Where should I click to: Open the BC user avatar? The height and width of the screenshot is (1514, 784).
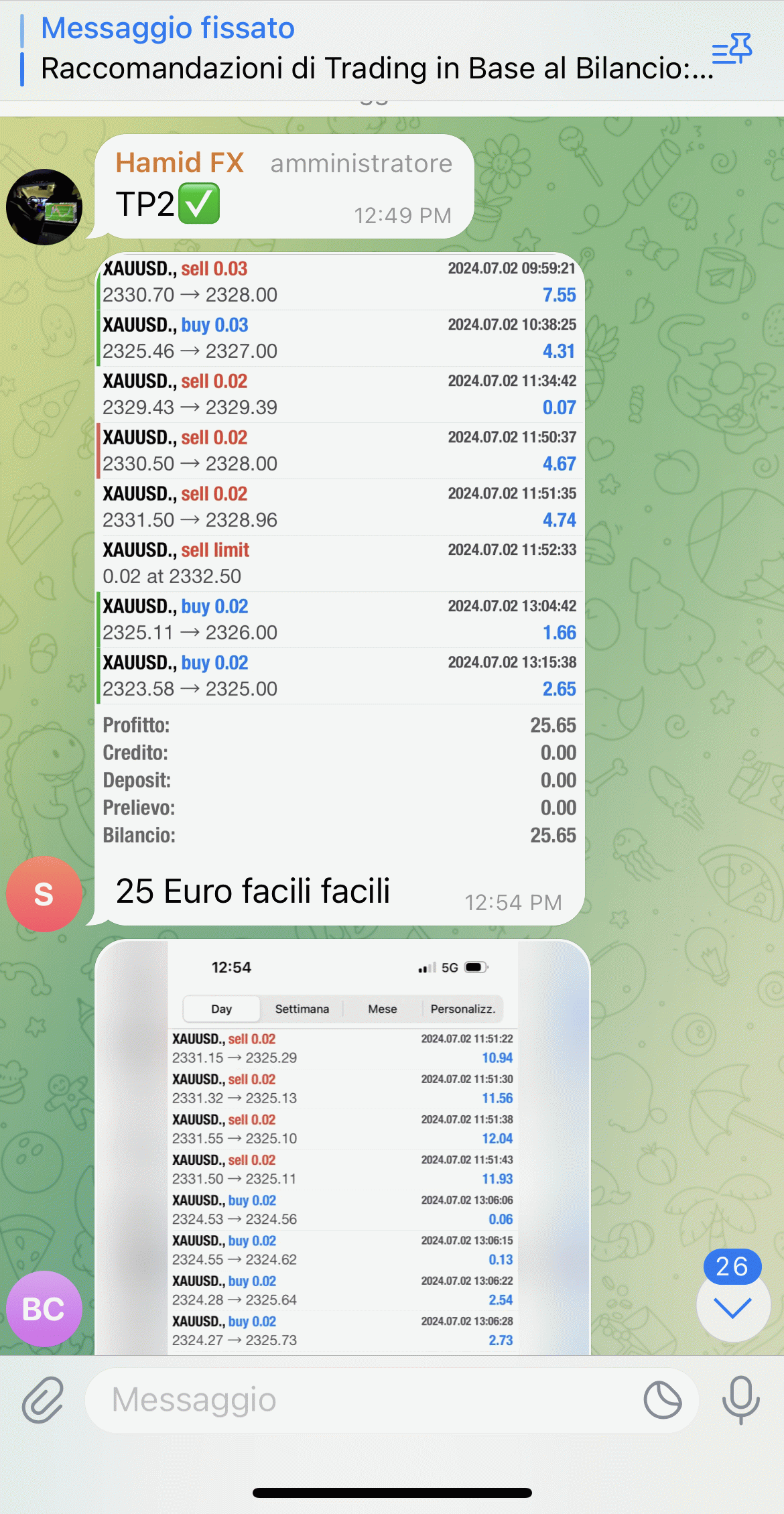coord(44,1308)
